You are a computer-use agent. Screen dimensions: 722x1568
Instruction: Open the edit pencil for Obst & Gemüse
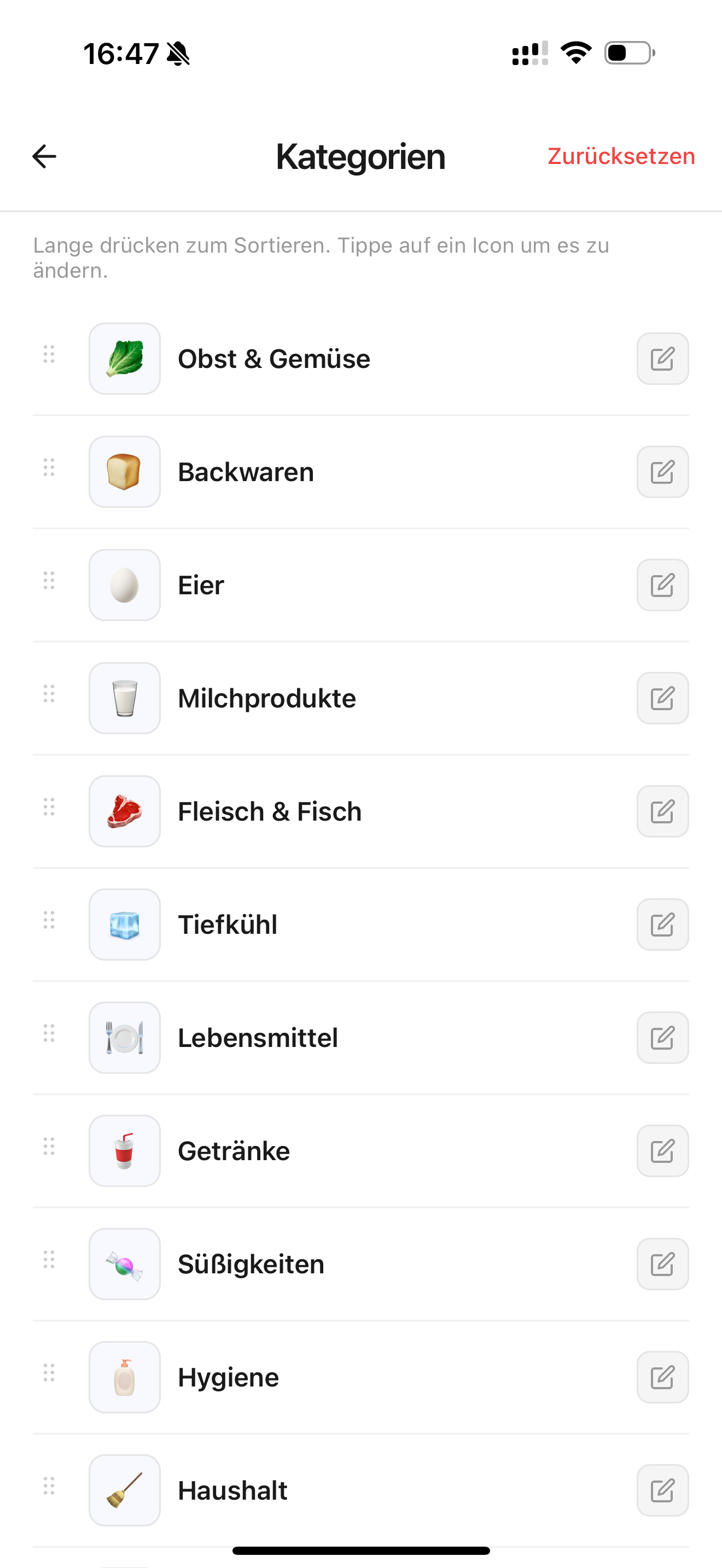point(662,359)
